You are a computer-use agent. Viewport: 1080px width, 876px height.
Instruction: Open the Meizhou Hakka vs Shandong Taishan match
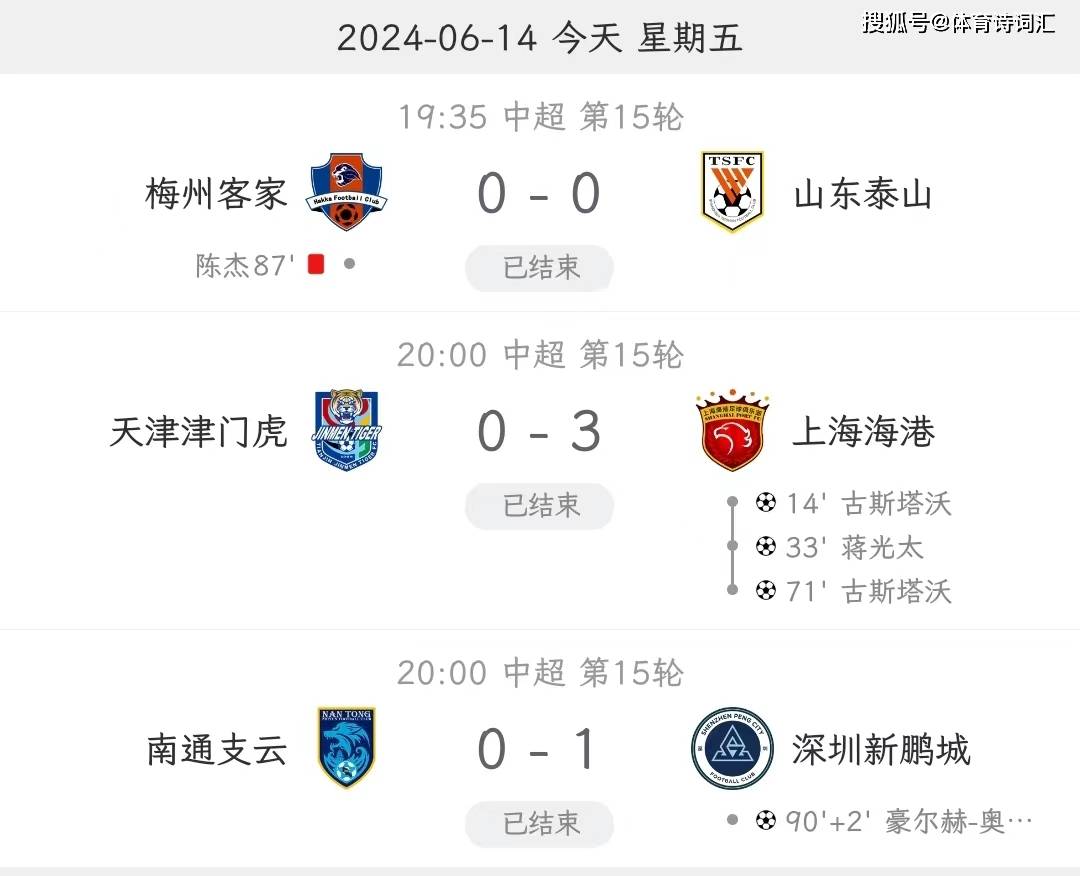click(x=540, y=194)
